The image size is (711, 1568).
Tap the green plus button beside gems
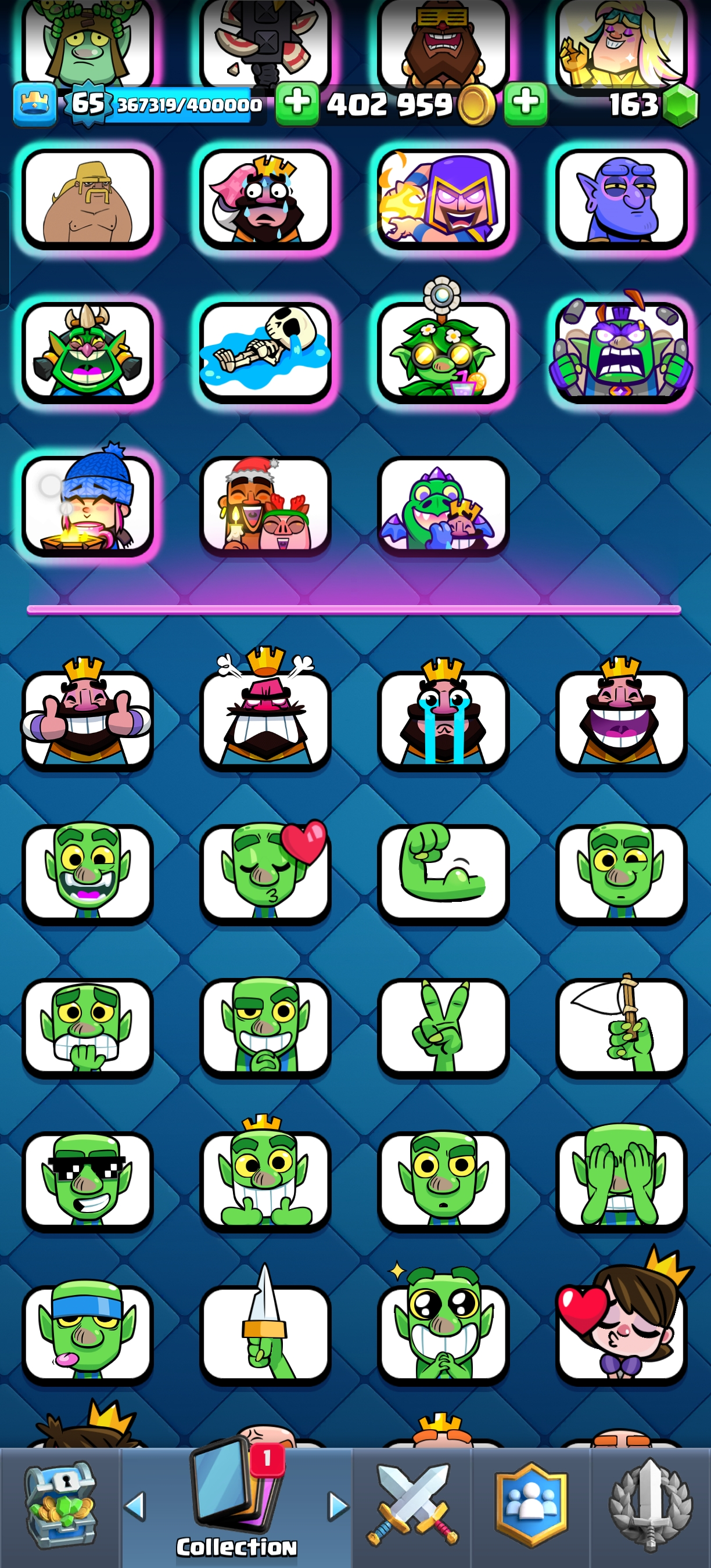525,104
